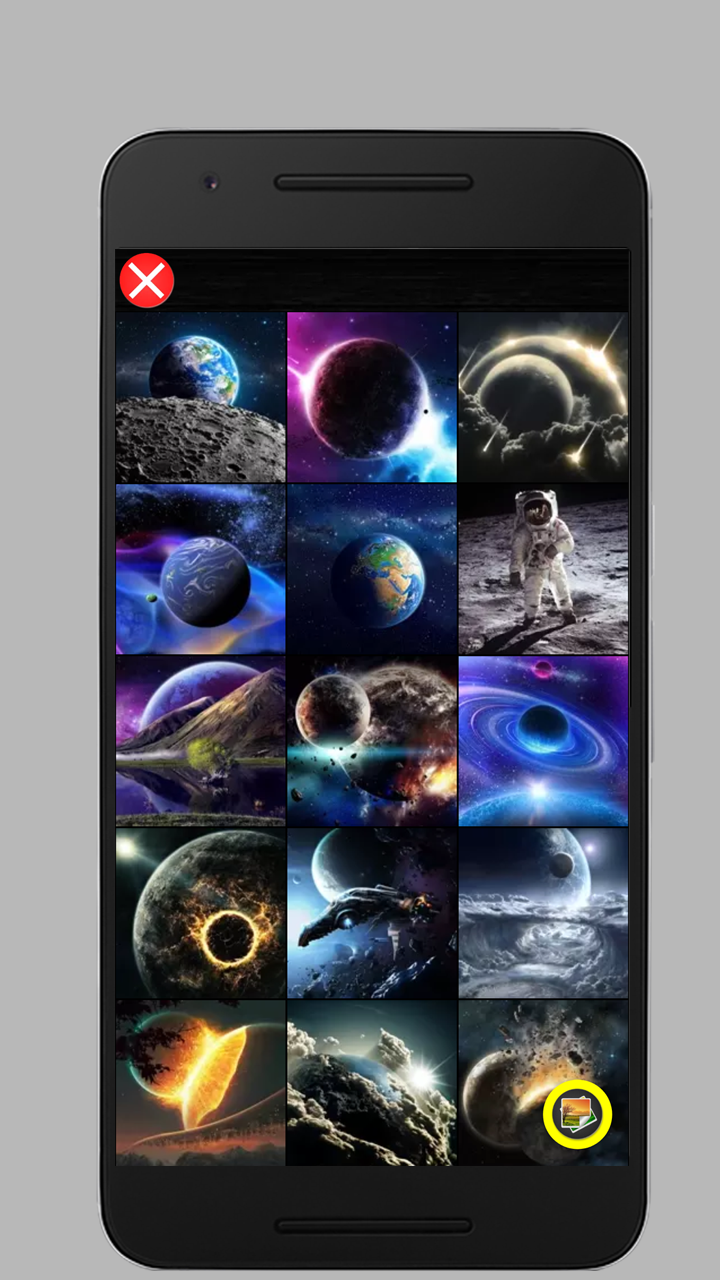Select the swirled blue marble planet wallpaper
Viewport: 720px width, 1280px height.
(200, 569)
